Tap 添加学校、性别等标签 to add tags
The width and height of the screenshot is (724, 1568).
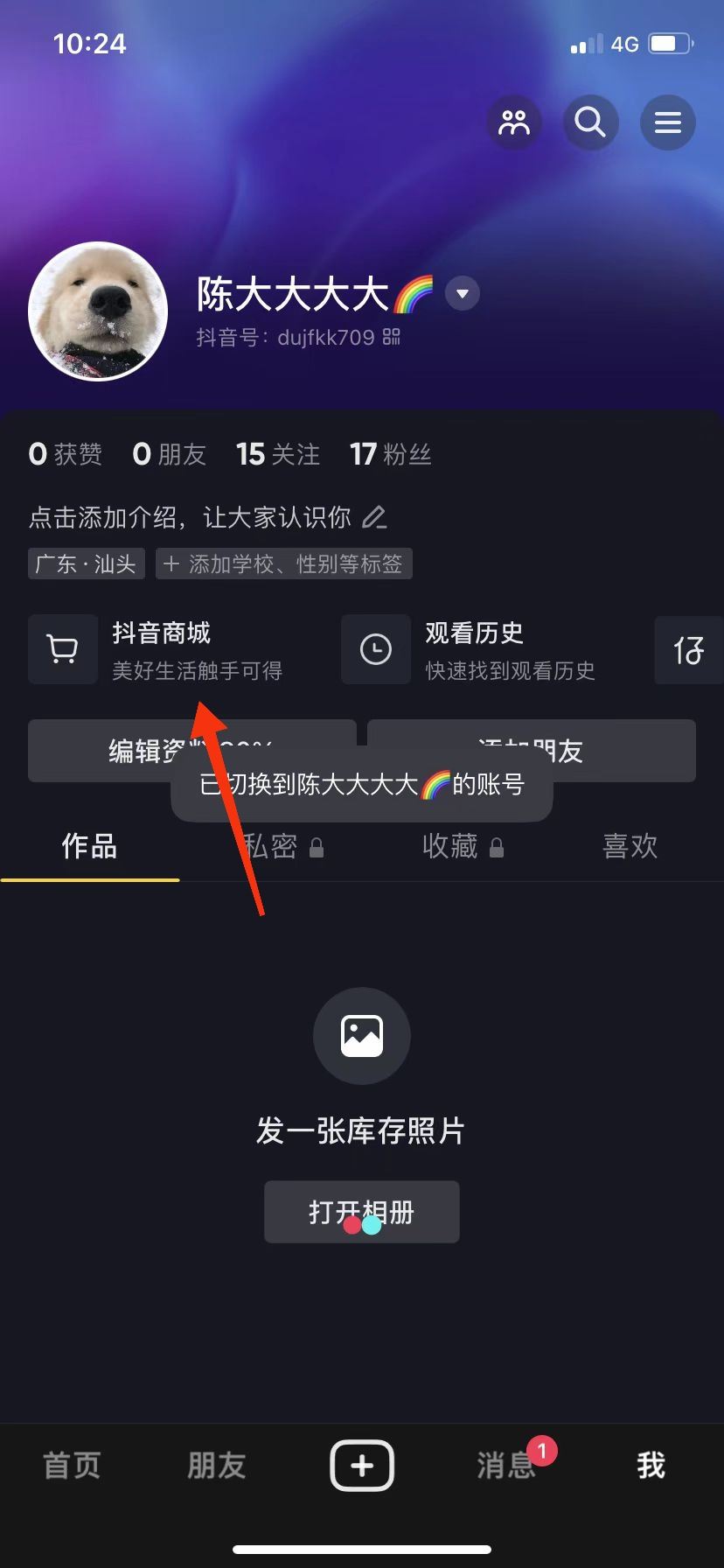(283, 563)
